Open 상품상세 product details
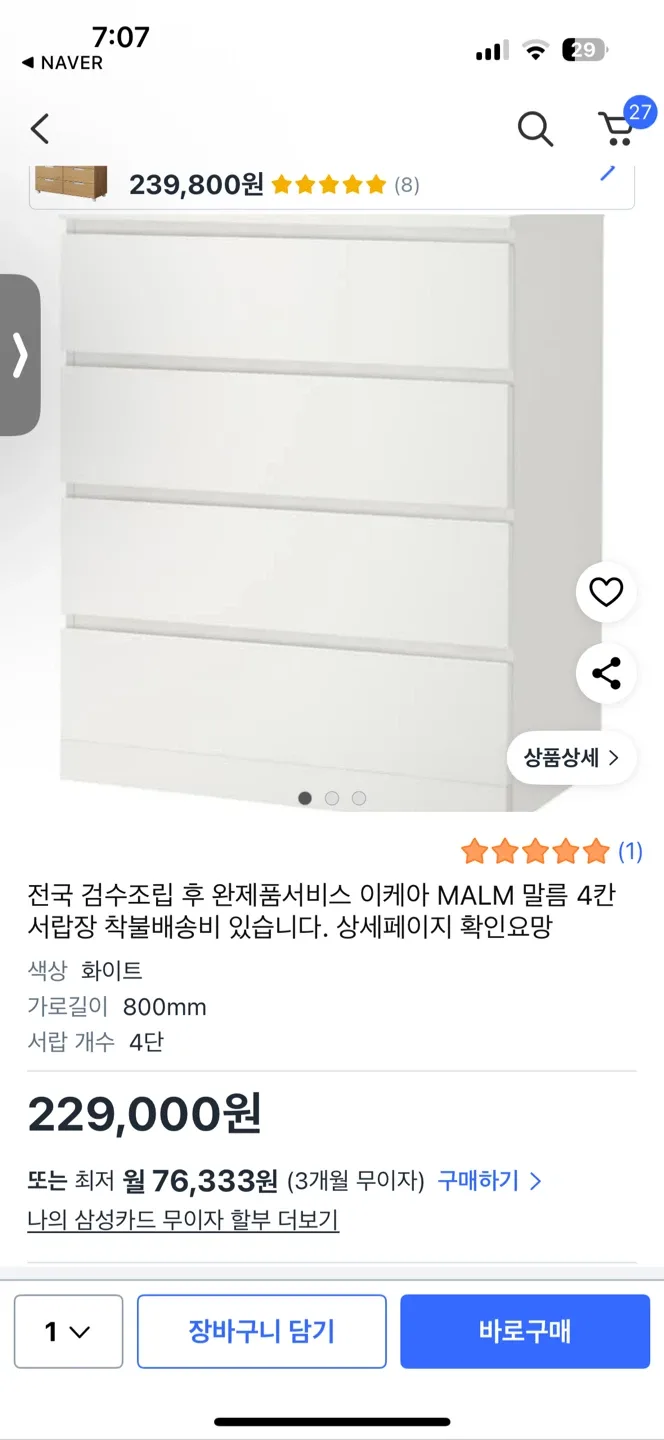The height and width of the screenshot is (1440, 664). [571, 757]
